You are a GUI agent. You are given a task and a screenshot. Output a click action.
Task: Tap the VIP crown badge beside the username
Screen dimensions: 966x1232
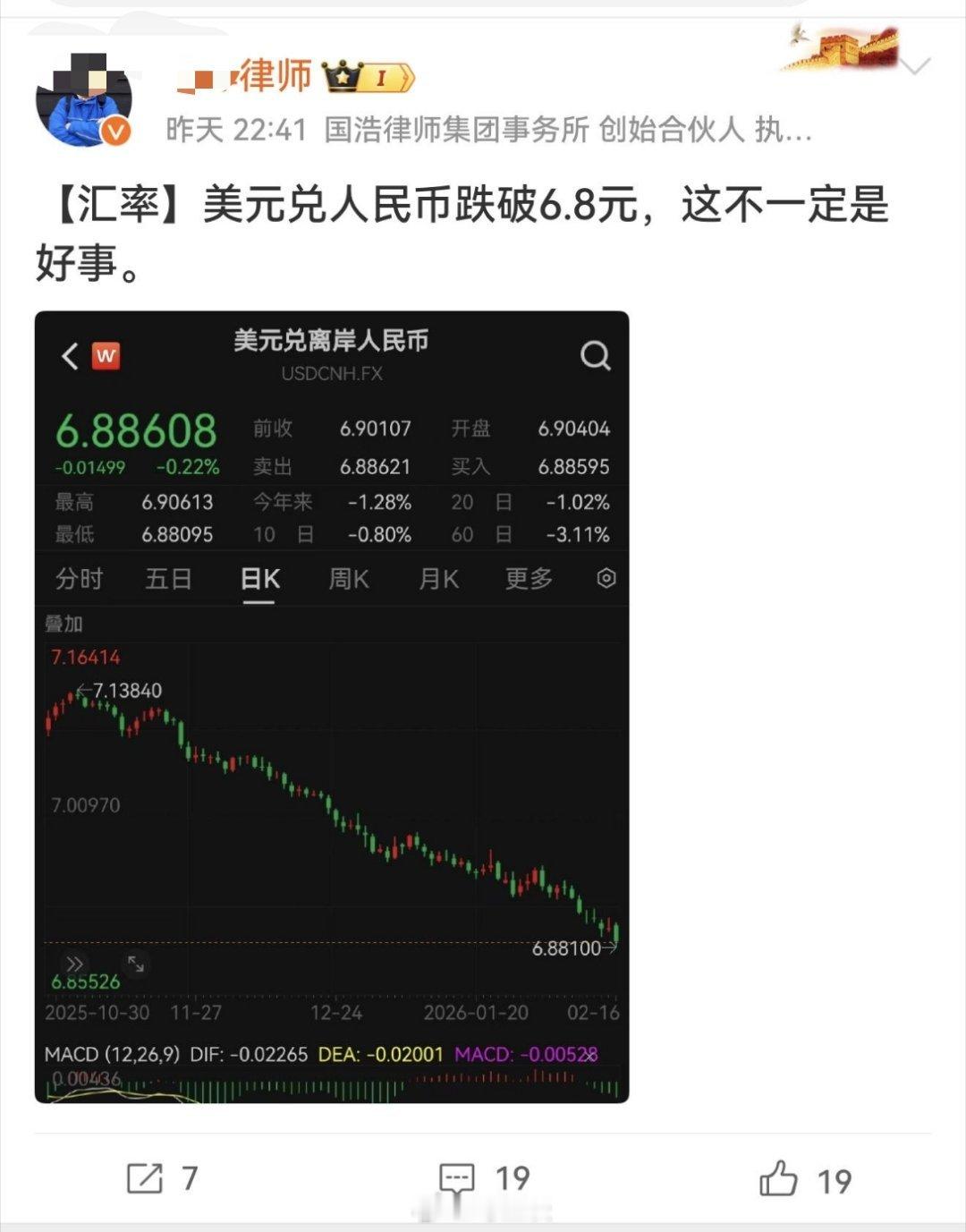343,78
